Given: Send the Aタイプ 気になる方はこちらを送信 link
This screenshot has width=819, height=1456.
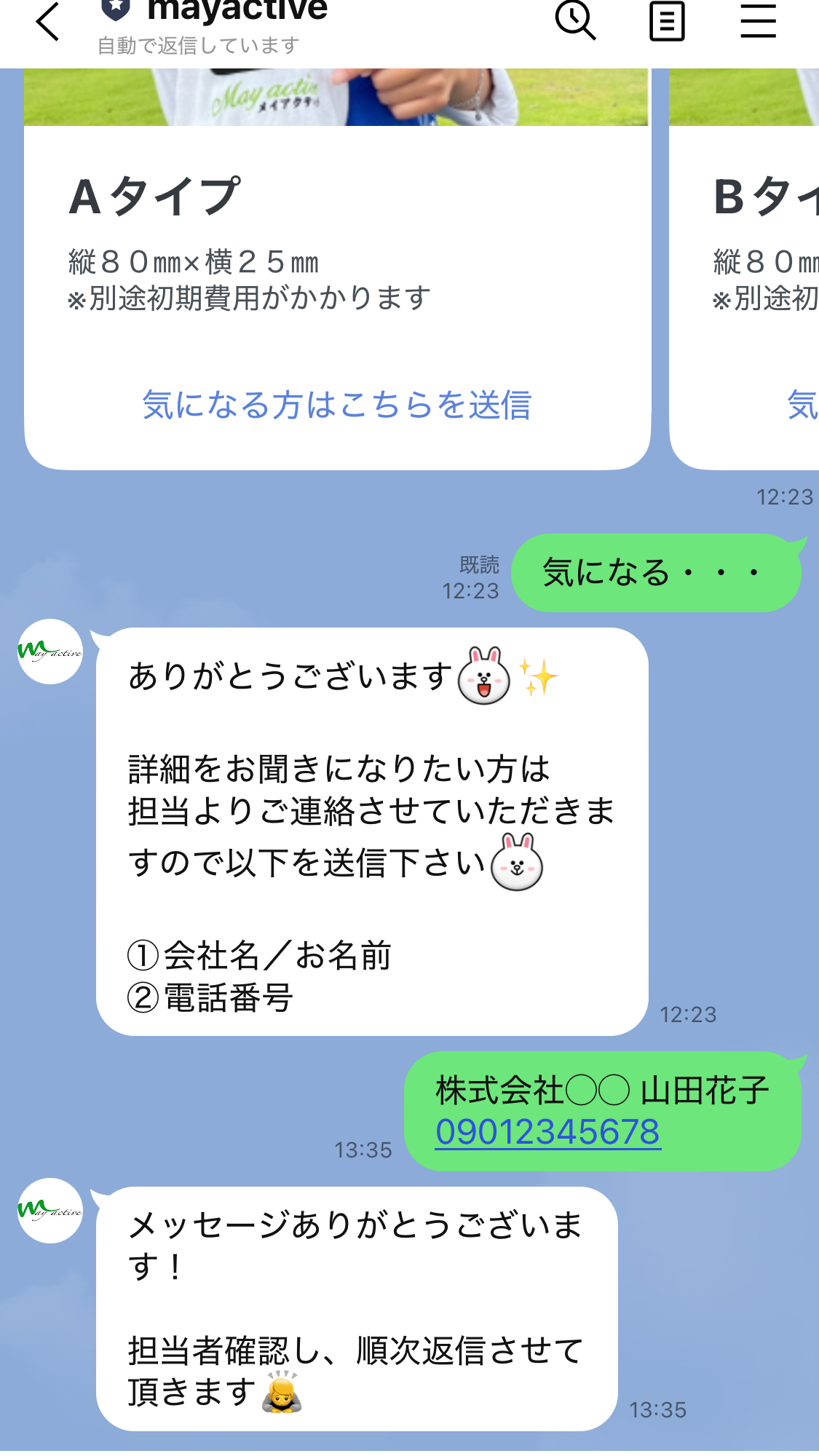Looking at the screenshot, I should (x=336, y=405).
